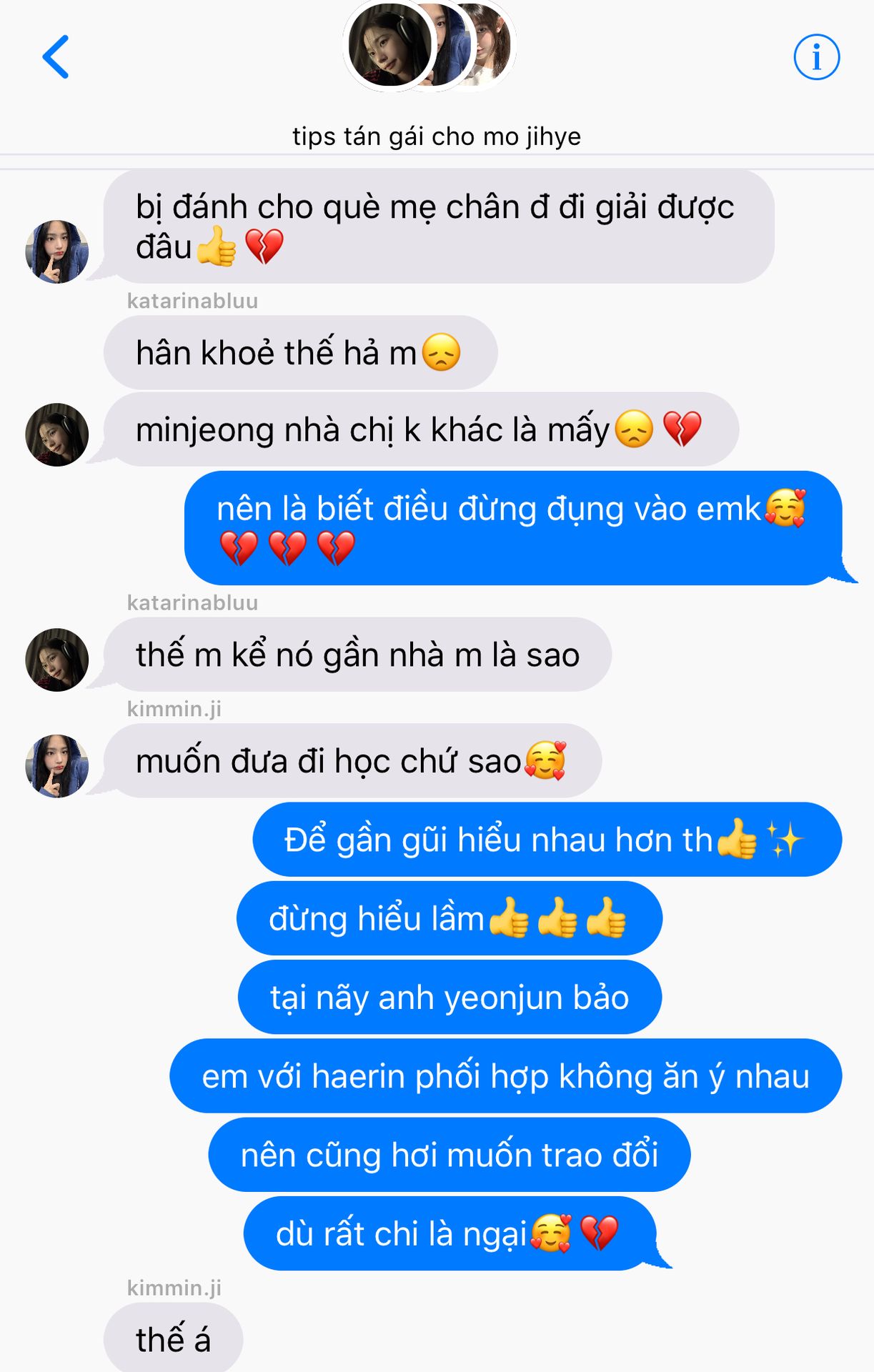Open sender avatar beside "muốn đưa đi học"
The width and height of the screenshot is (874, 1372).
[x=56, y=765]
